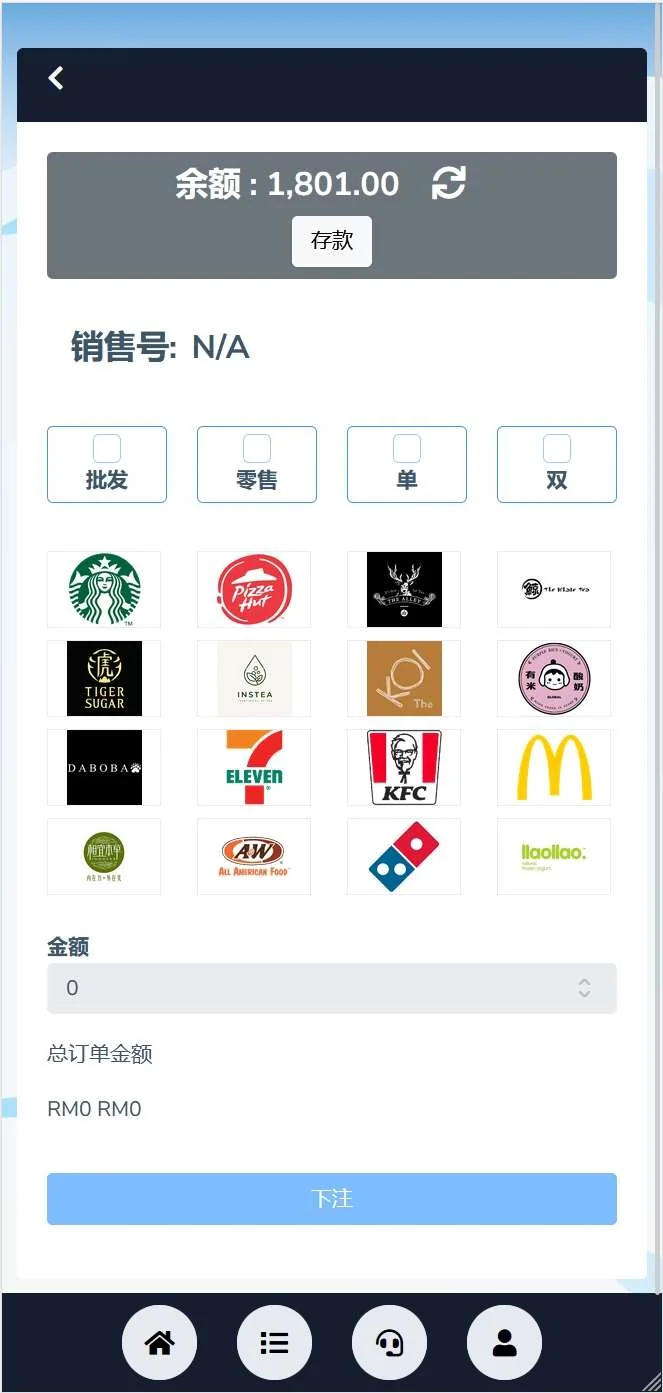Choose the Pizza Hut tile
Image resolution: width=663 pixels, height=1393 pixels.
click(x=254, y=589)
